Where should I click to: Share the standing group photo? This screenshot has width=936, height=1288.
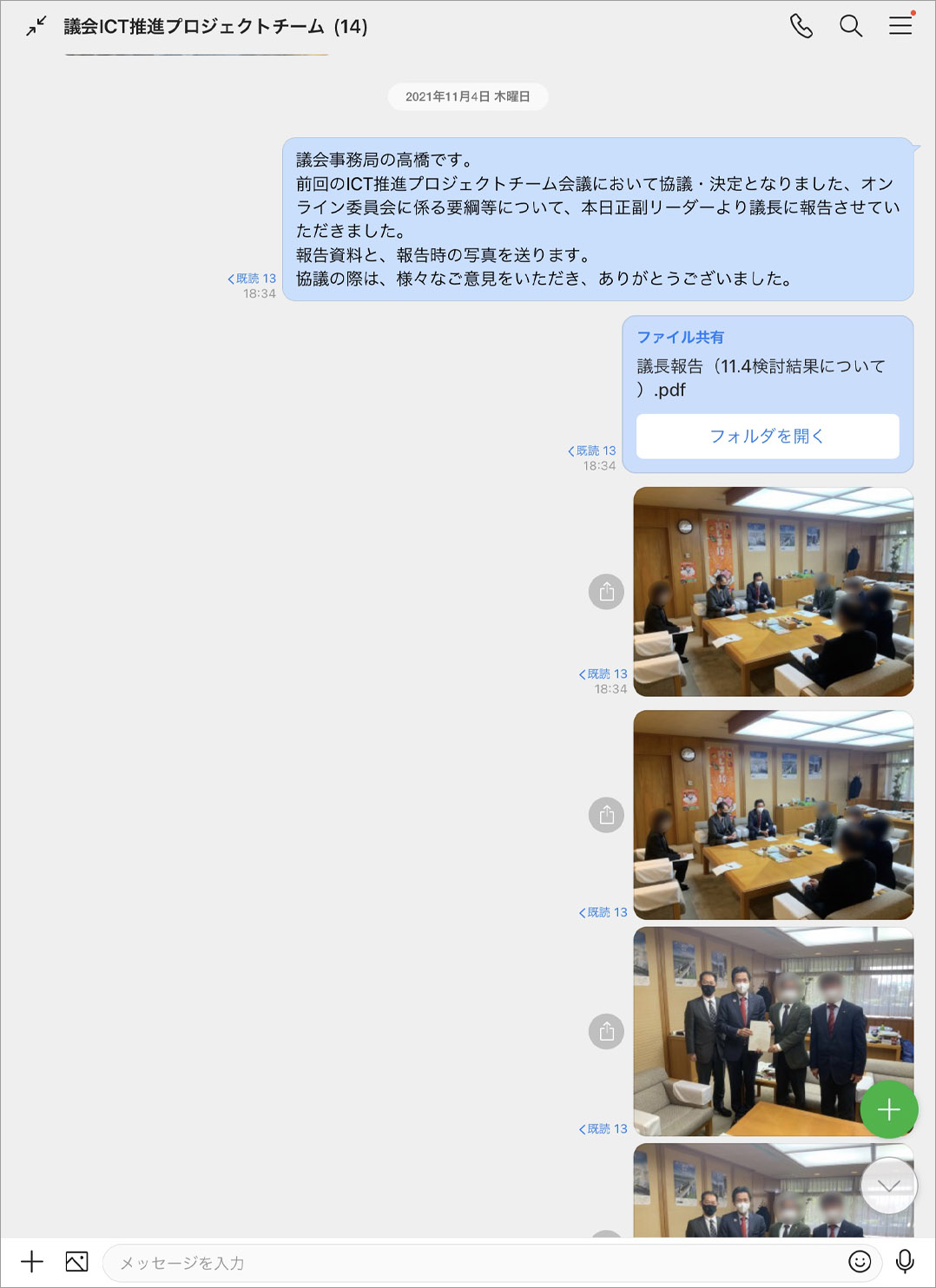click(606, 1031)
